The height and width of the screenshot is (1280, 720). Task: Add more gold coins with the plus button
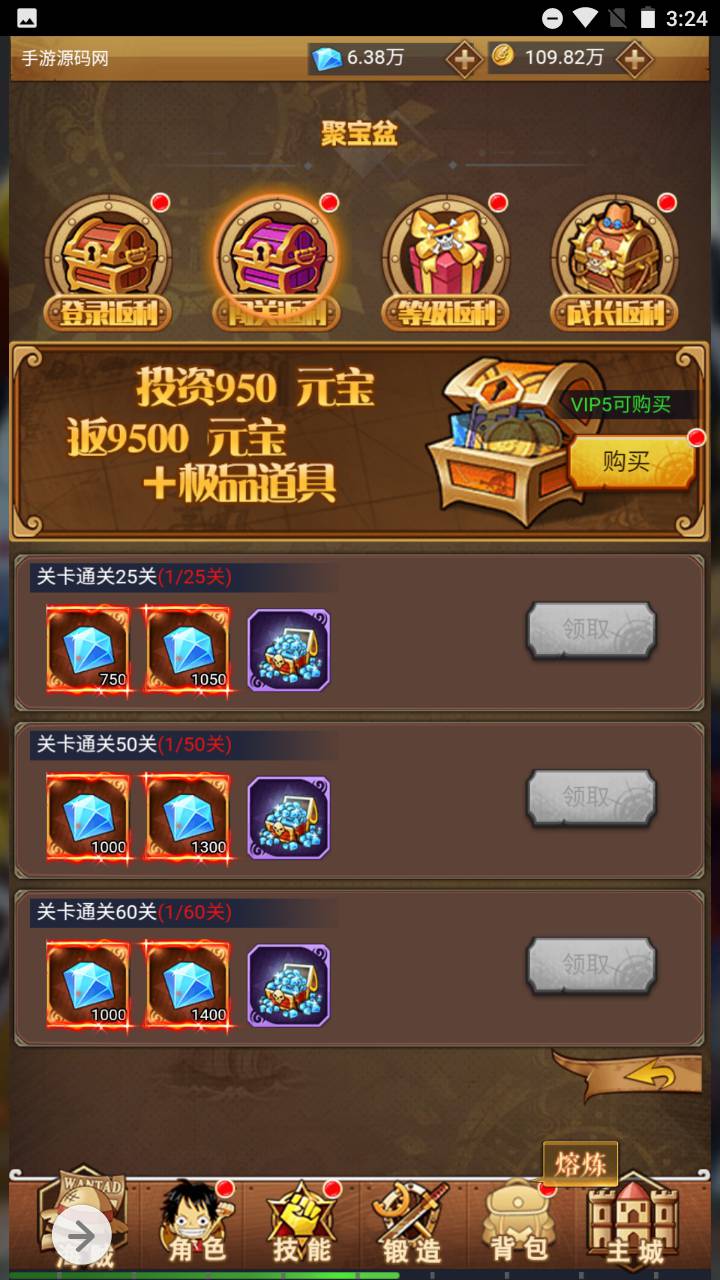coord(633,59)
